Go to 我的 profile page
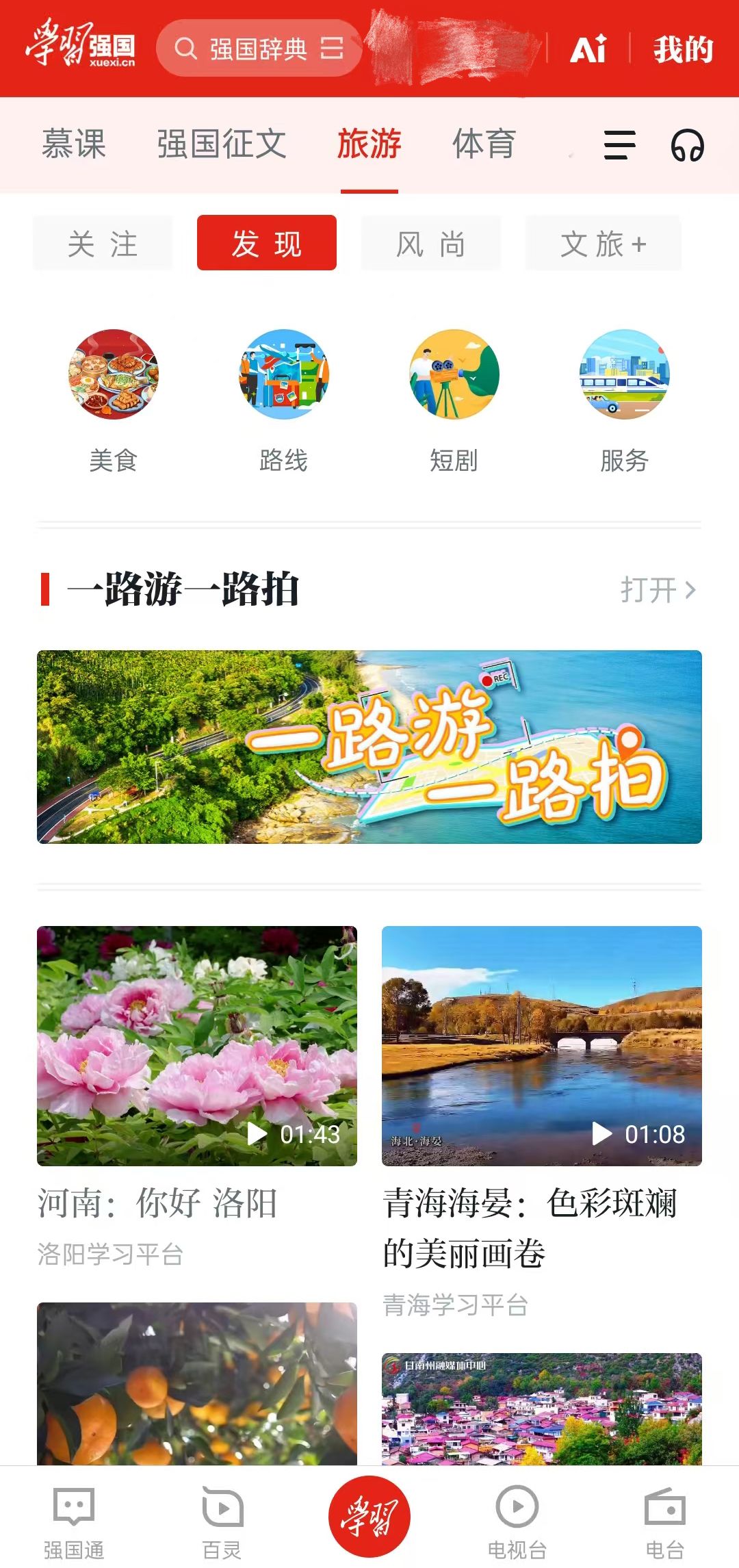Screen dimensions: 739x1568 coord(683,49)
